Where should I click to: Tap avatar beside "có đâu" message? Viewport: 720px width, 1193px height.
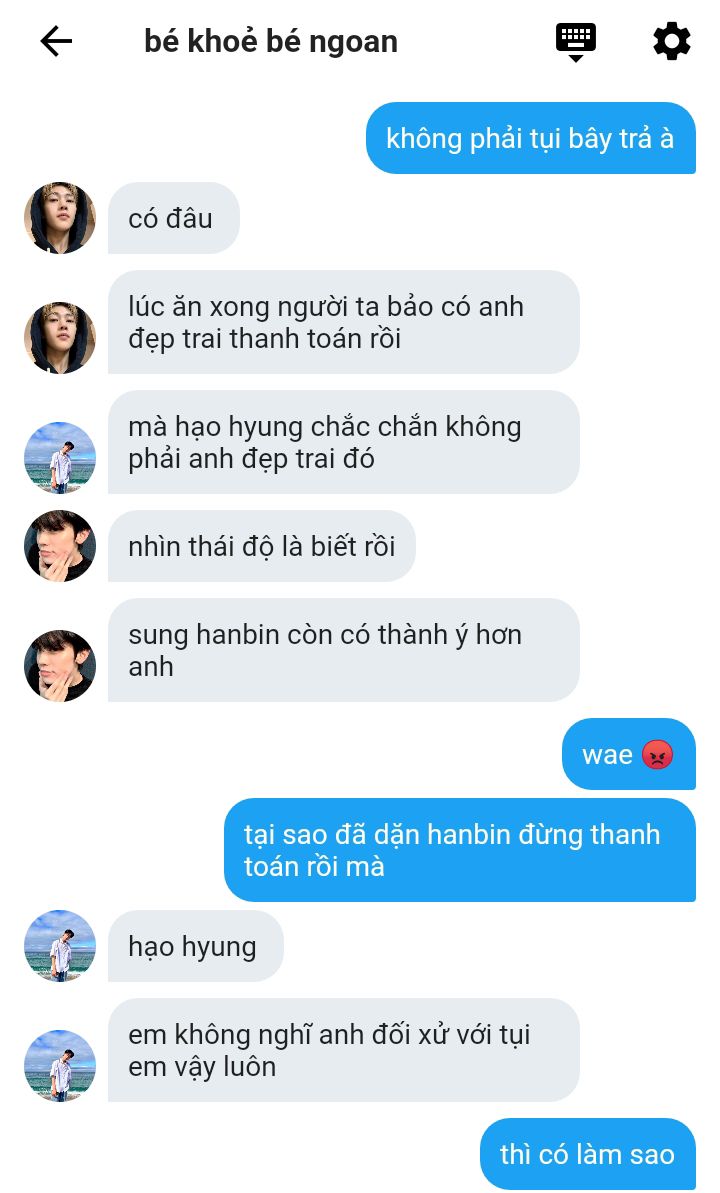click(x=60, y=218)
